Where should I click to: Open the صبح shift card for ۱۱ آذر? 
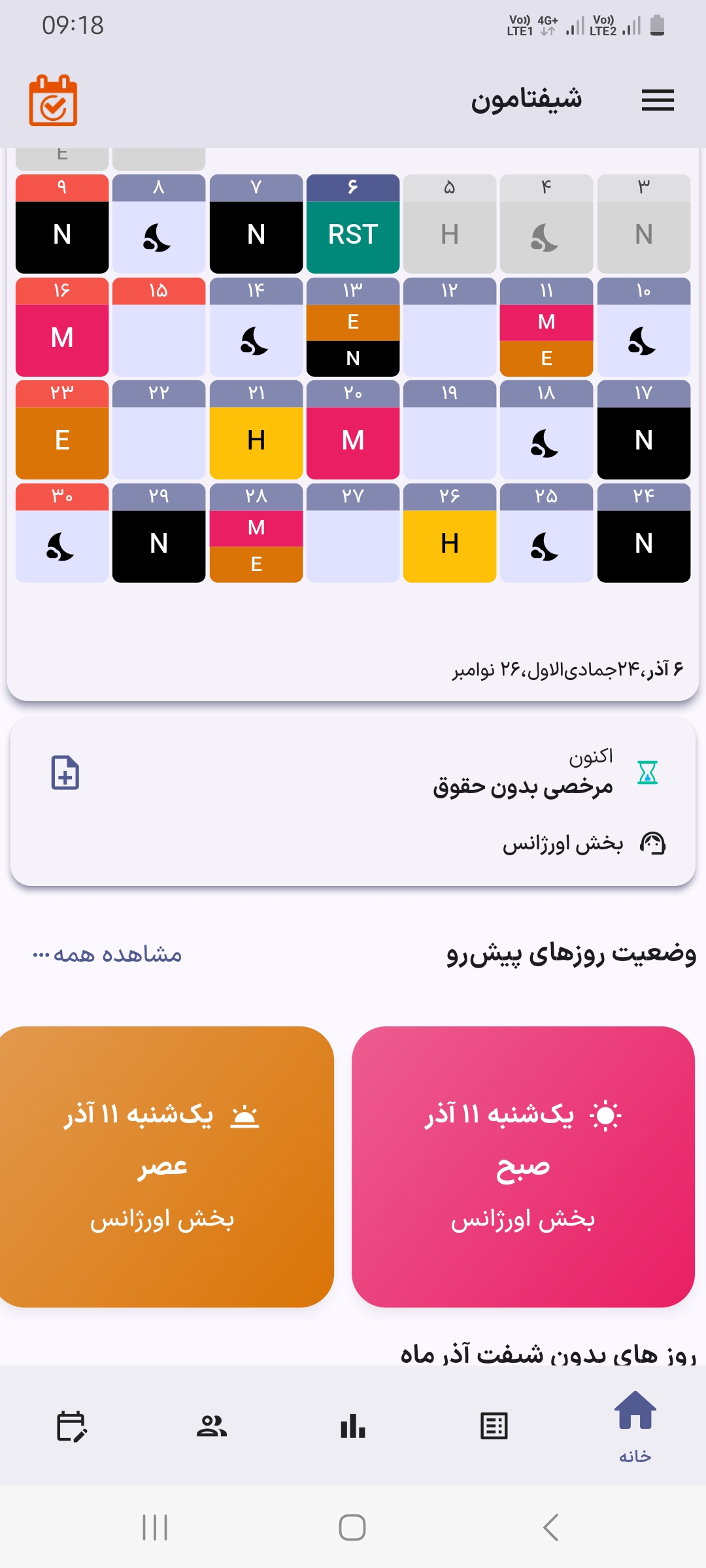tap(523, 1166)
